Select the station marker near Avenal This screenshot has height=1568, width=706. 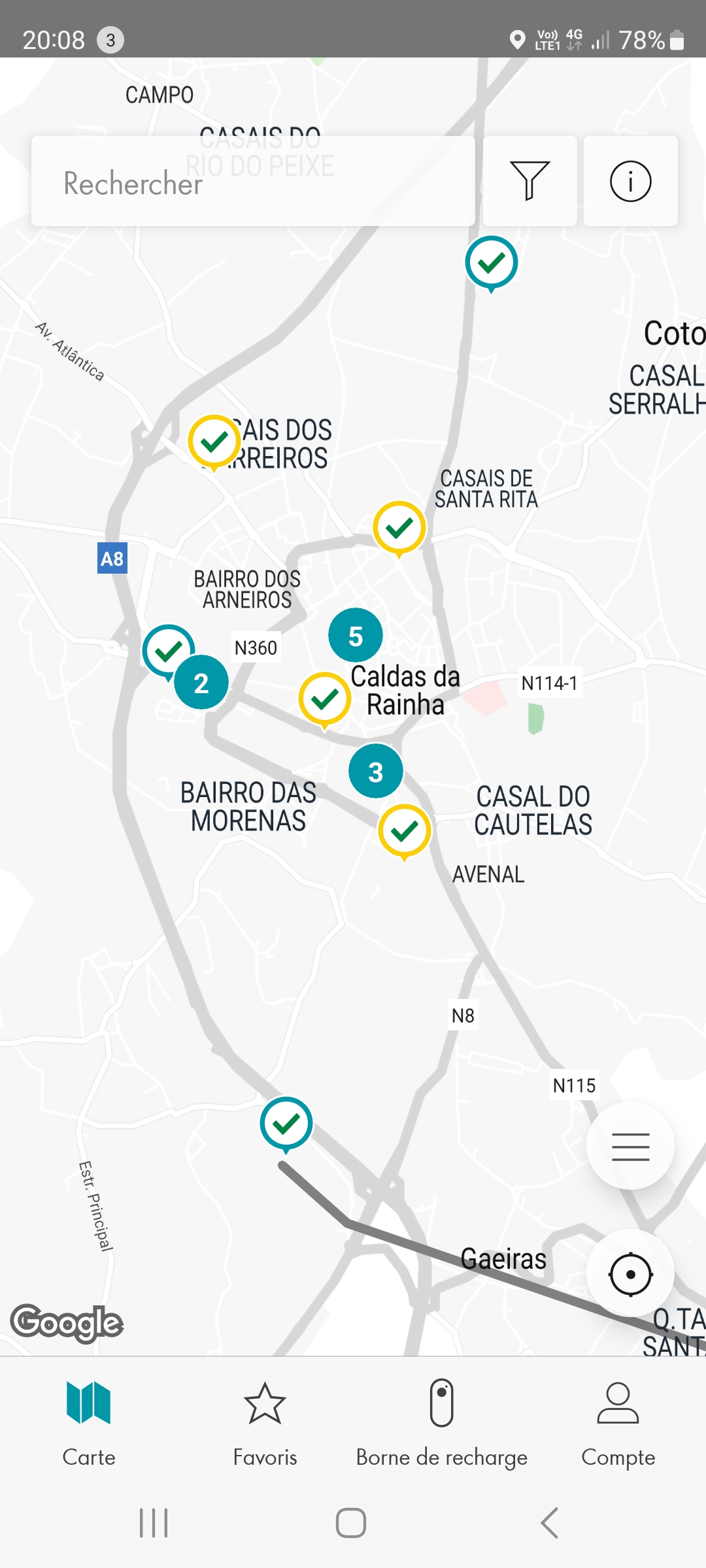405,830
